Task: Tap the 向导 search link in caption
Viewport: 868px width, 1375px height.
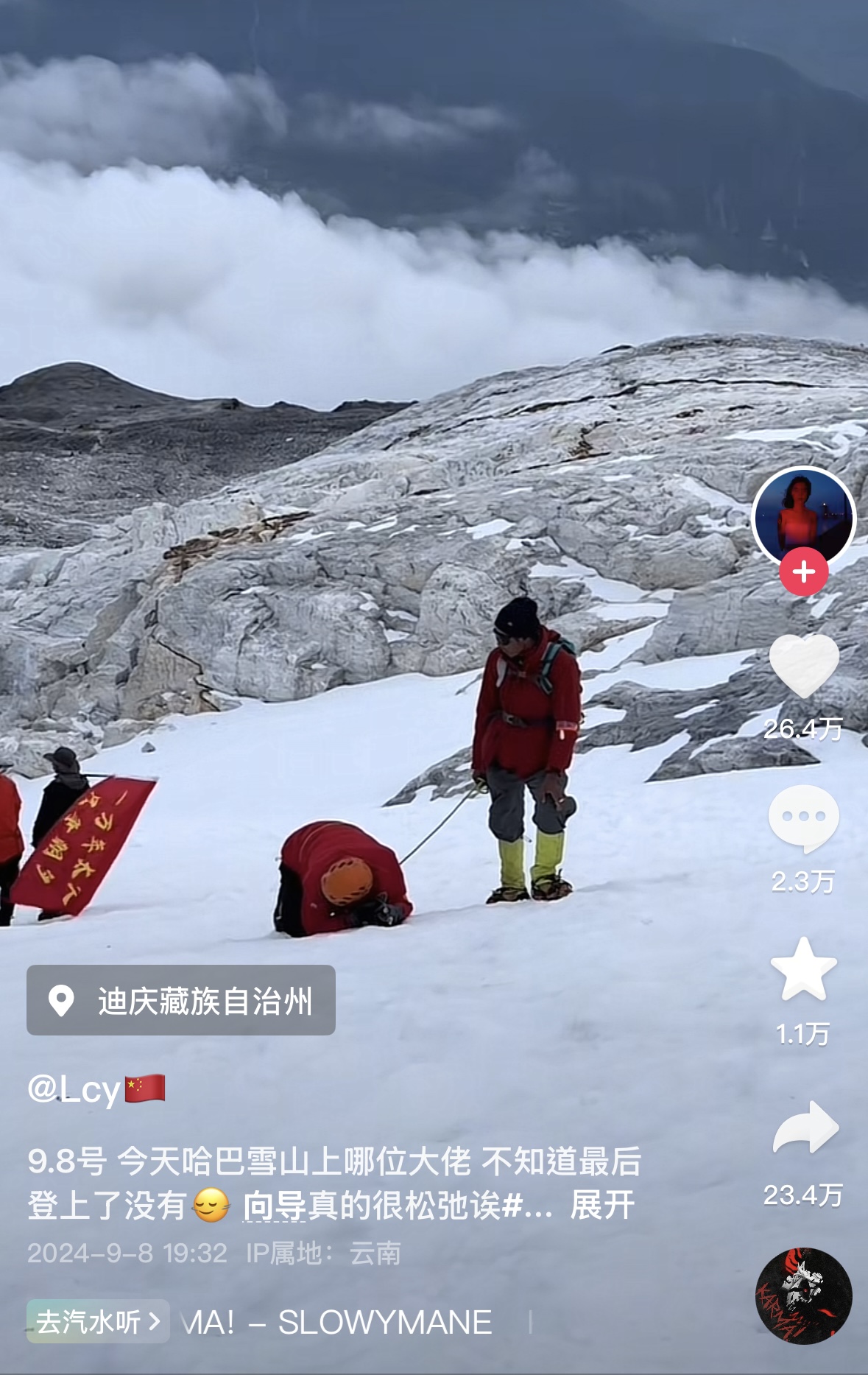Action: (274, 1206)
